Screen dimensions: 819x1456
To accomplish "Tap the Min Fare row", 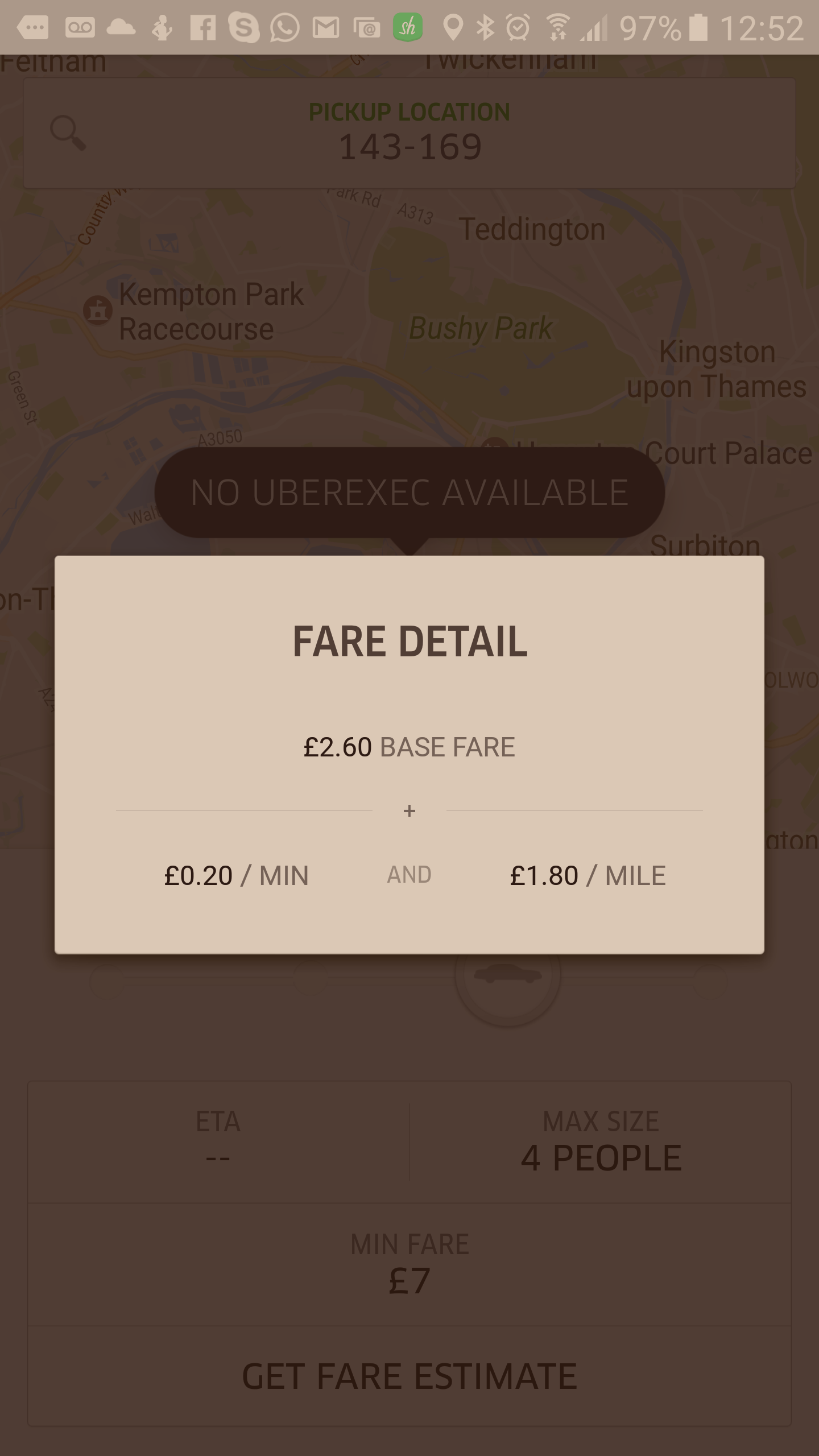I will (x=409, y=1265).
